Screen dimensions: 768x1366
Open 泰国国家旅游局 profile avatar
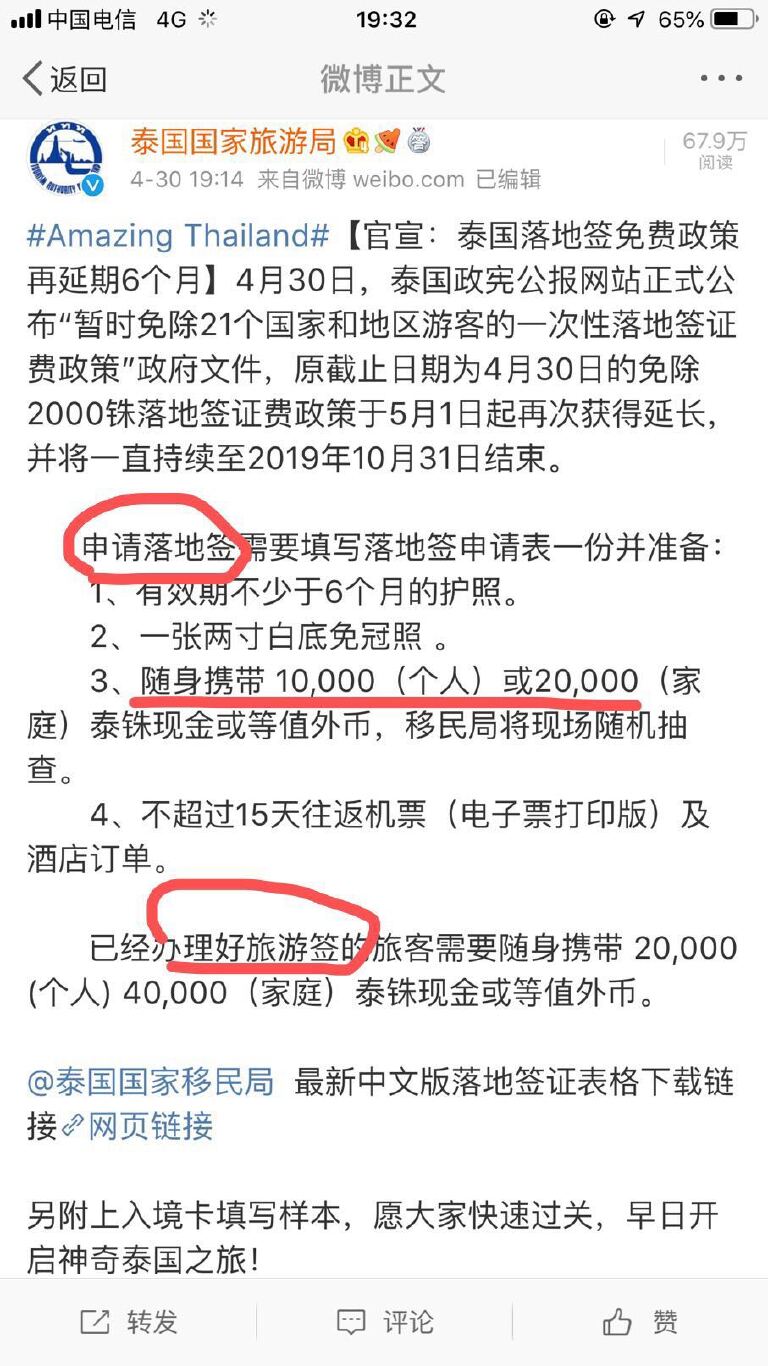66,157
